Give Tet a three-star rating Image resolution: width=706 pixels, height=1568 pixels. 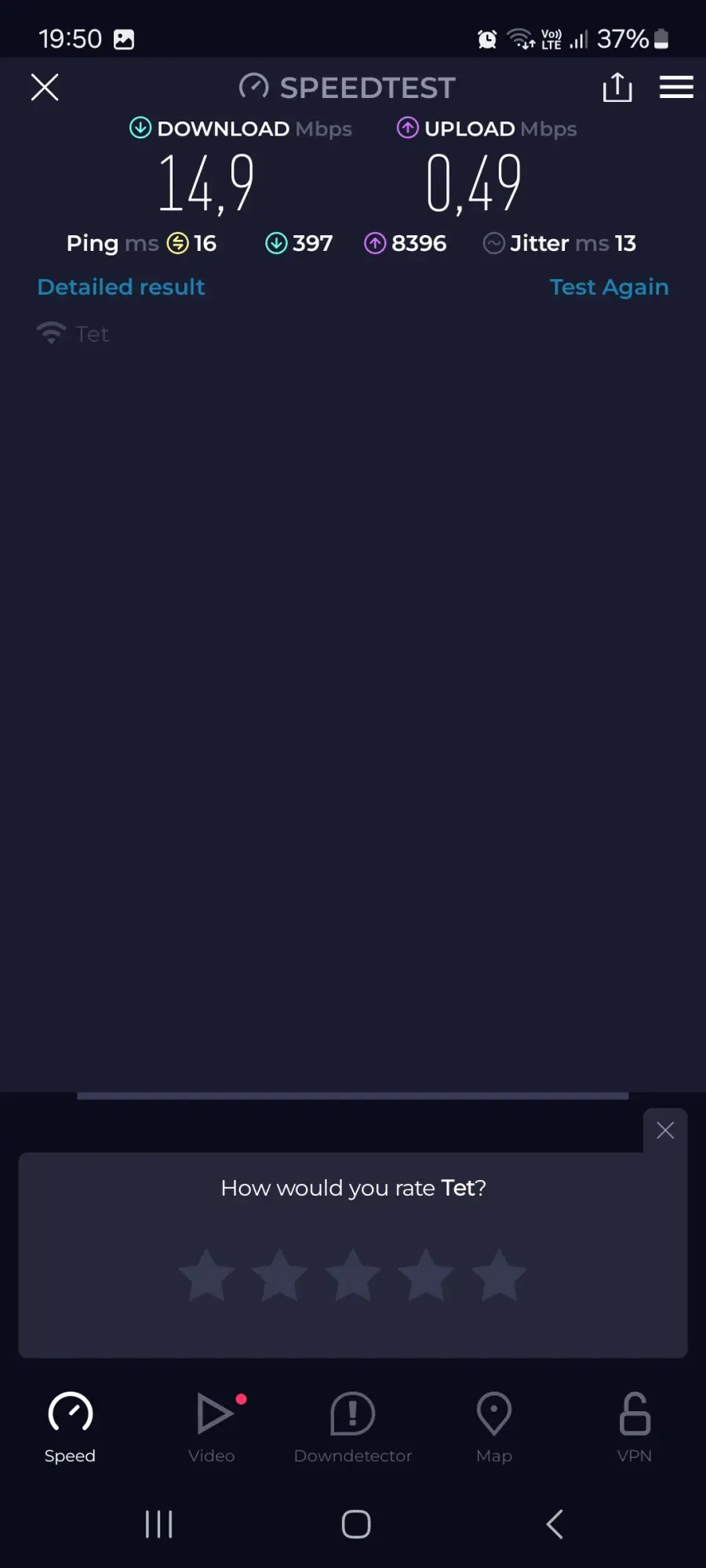pos(353,1275)
